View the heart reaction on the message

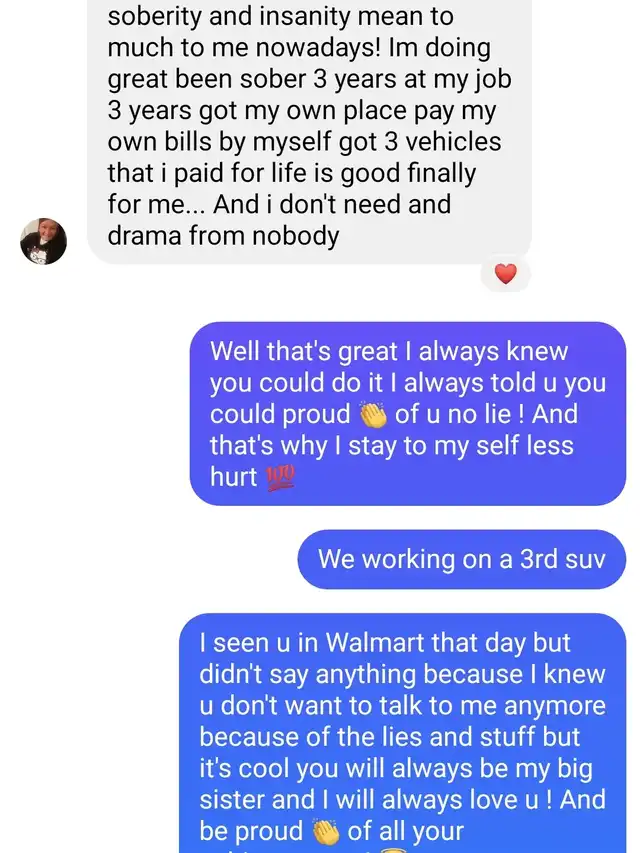point(506,273)
